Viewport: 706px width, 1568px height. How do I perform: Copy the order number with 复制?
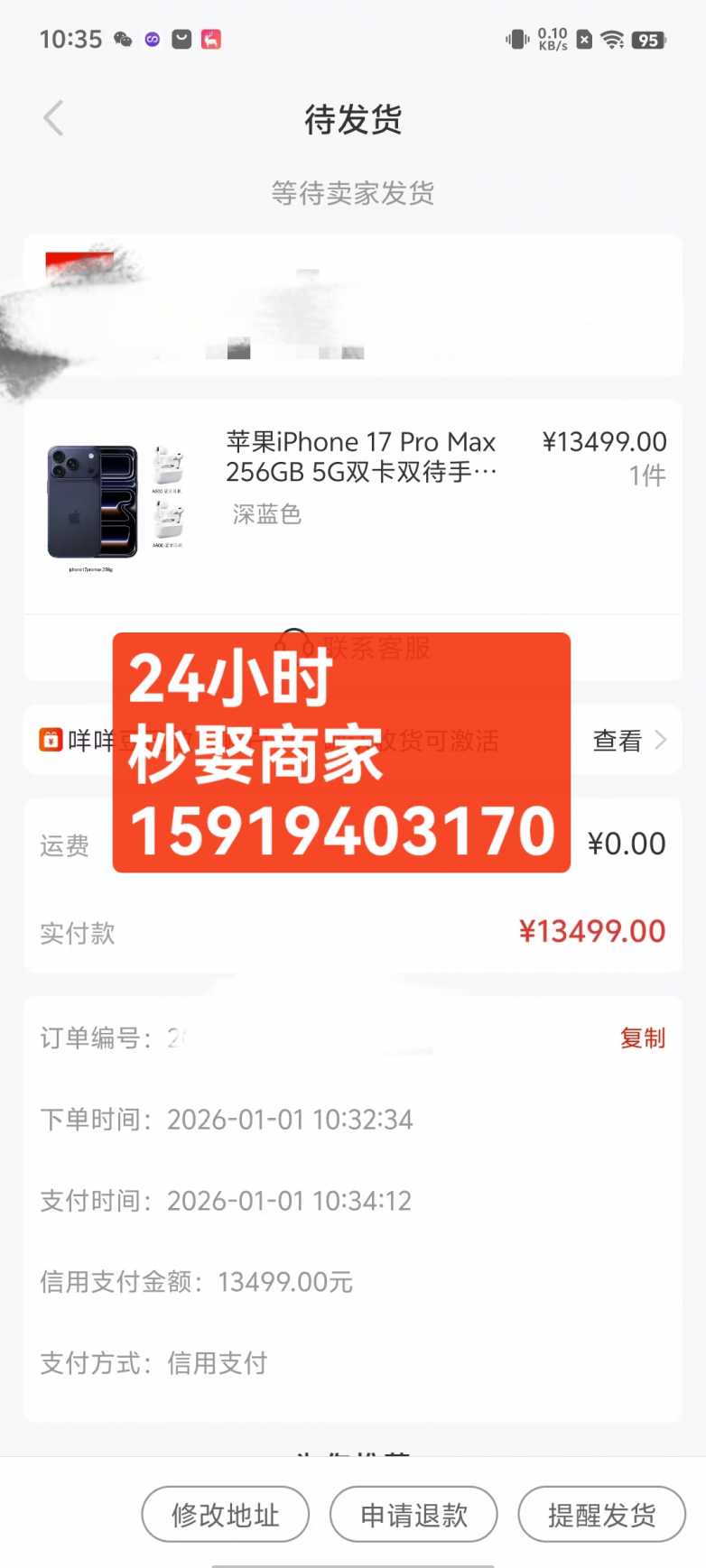pyautogui.click(x=642, y=1038)
